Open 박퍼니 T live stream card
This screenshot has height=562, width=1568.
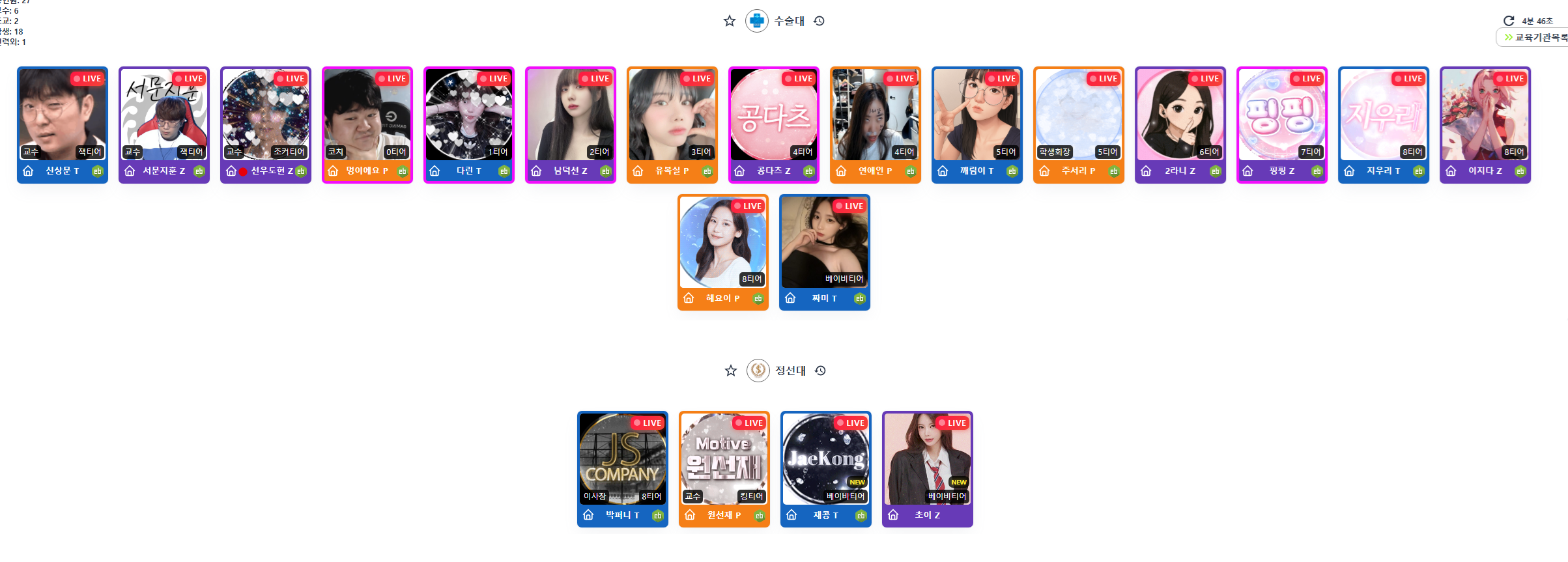click(623, 460)
